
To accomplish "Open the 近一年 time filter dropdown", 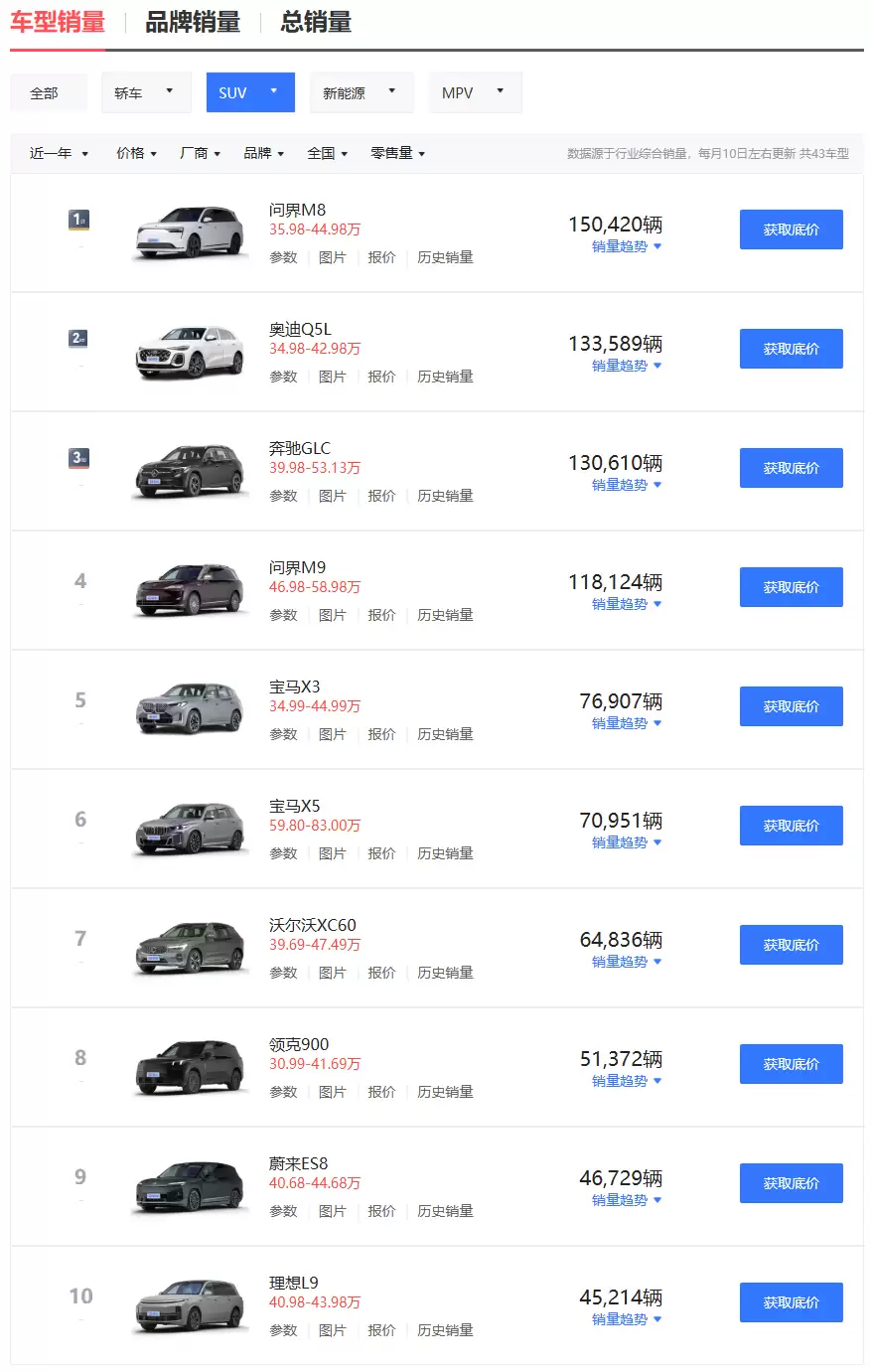I will coord(55,153).
